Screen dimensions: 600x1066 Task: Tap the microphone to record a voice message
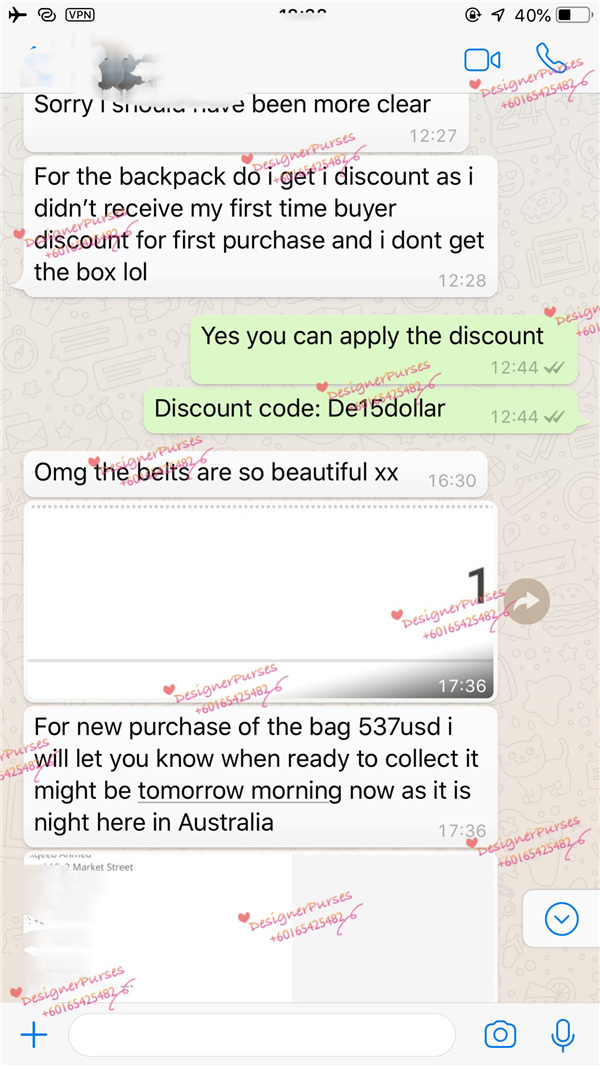563,1034
